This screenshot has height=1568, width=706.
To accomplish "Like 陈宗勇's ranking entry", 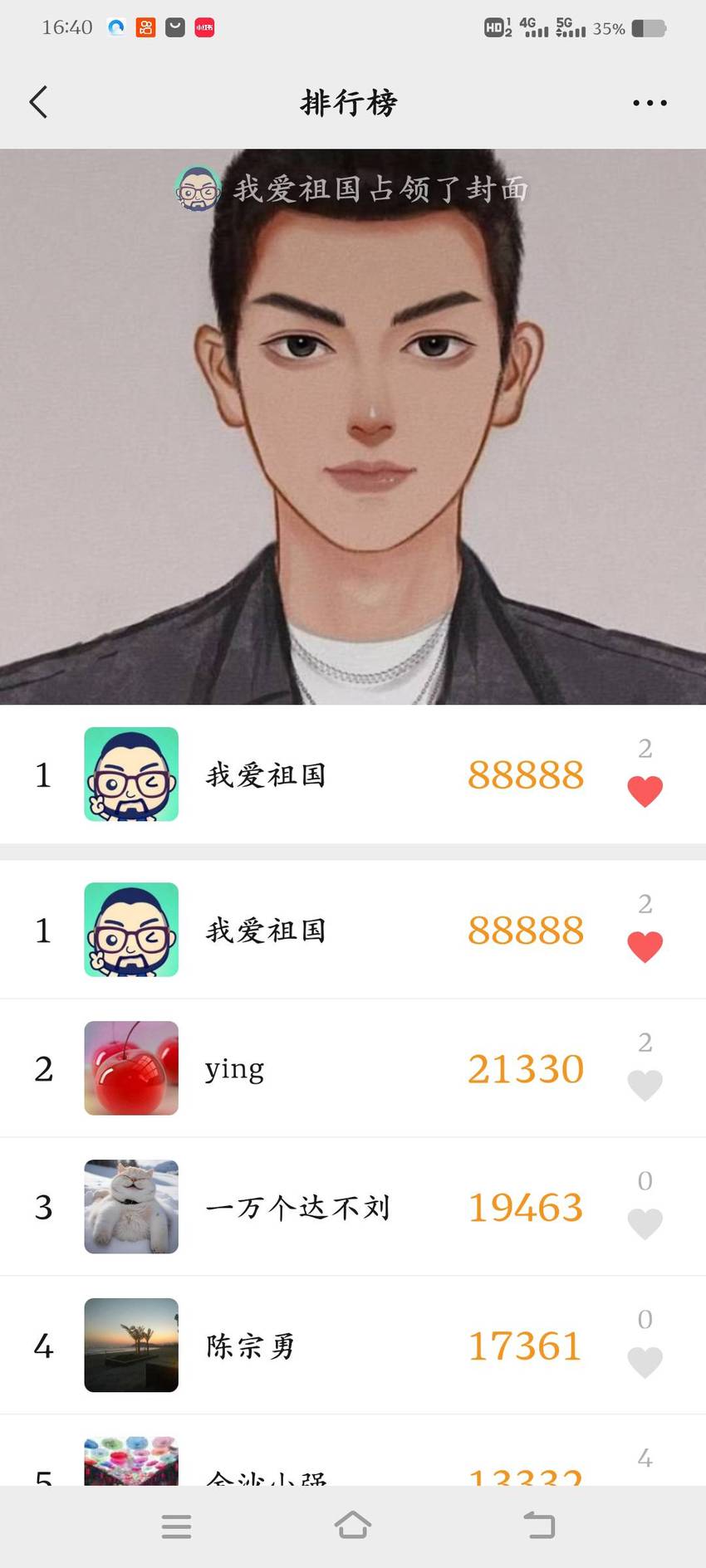I will tap(645, 1362).
